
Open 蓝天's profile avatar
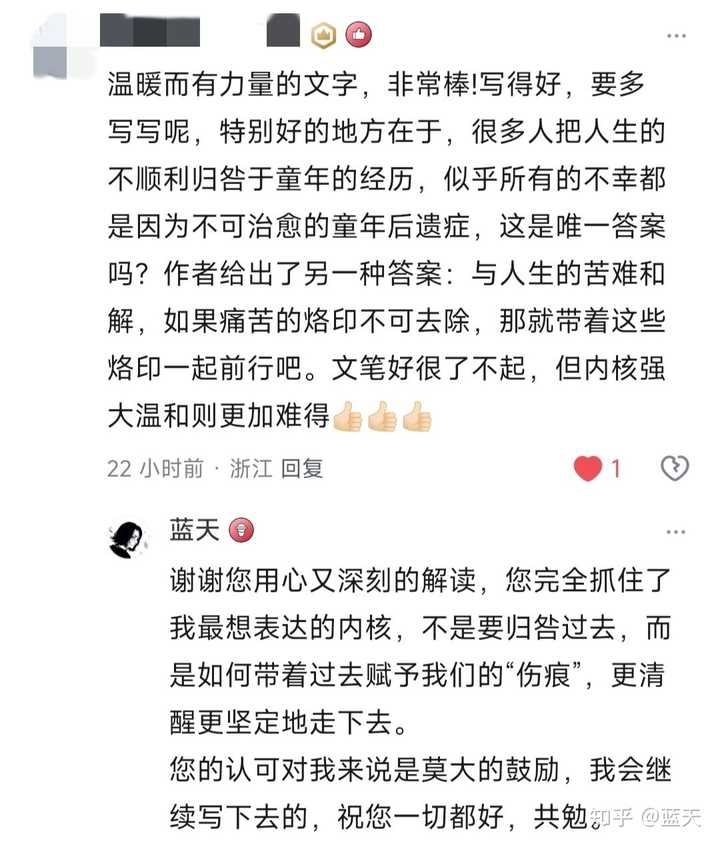[128, 539]
